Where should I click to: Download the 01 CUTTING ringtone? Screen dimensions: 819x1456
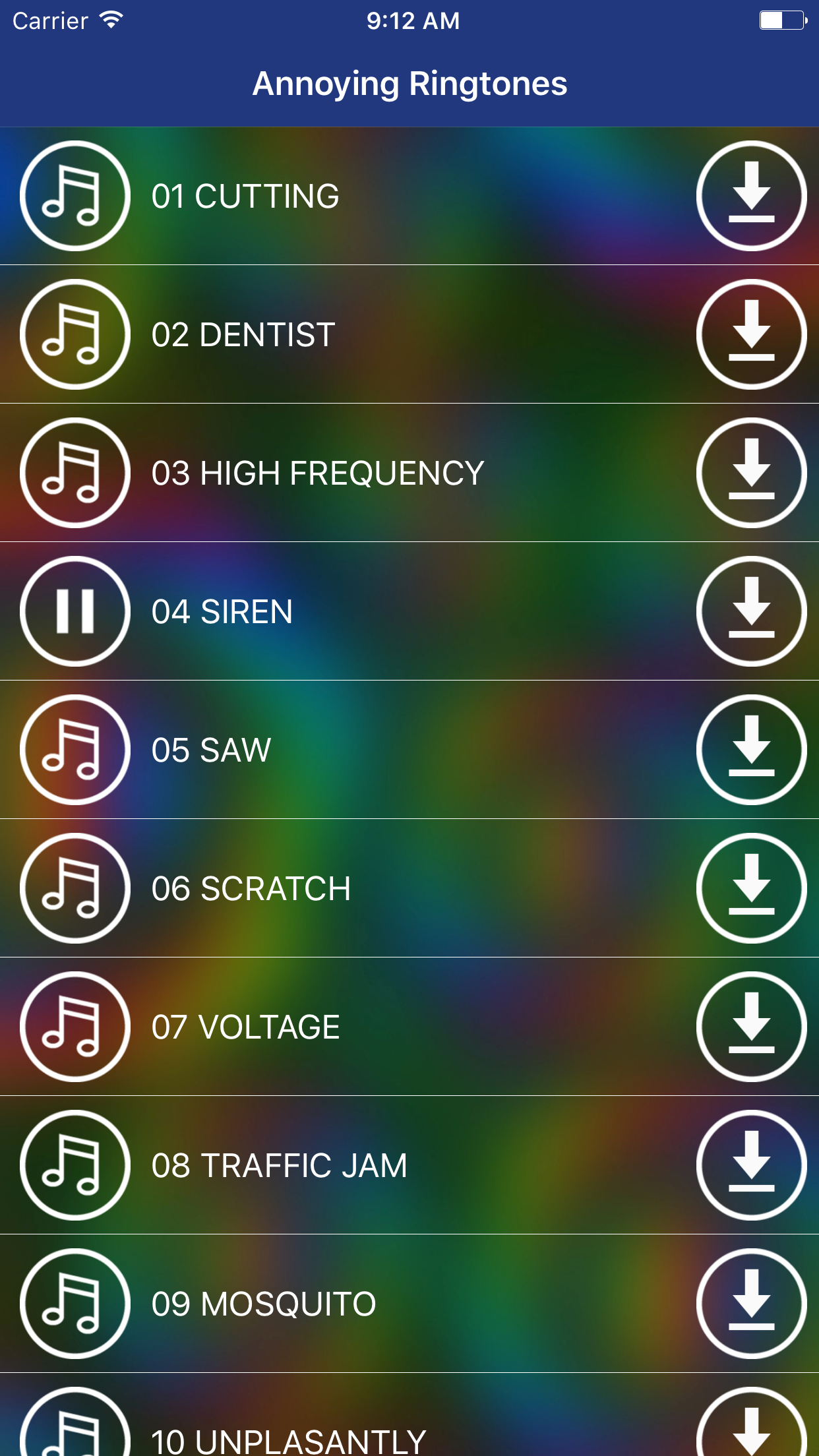point(751,196)
